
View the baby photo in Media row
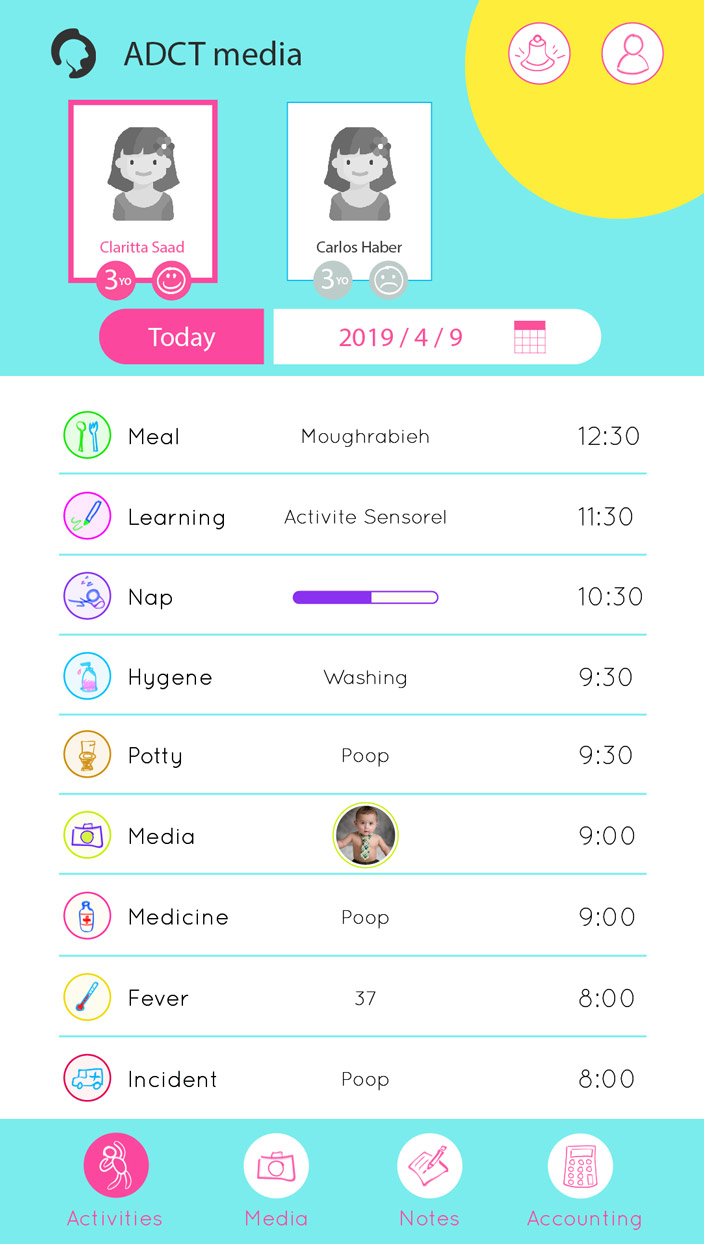point(365,835)
